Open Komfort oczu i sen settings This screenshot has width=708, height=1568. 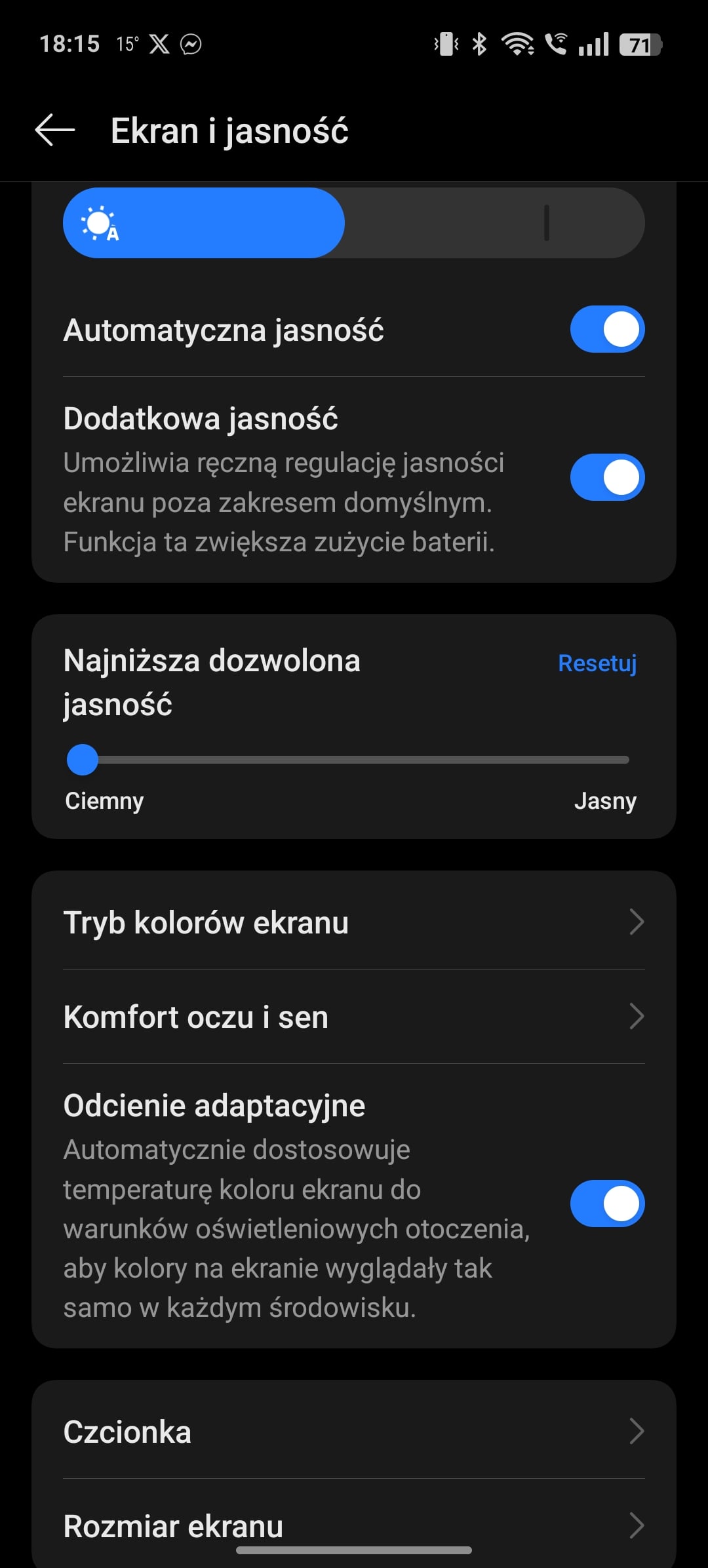click(x=354, y=1017)
